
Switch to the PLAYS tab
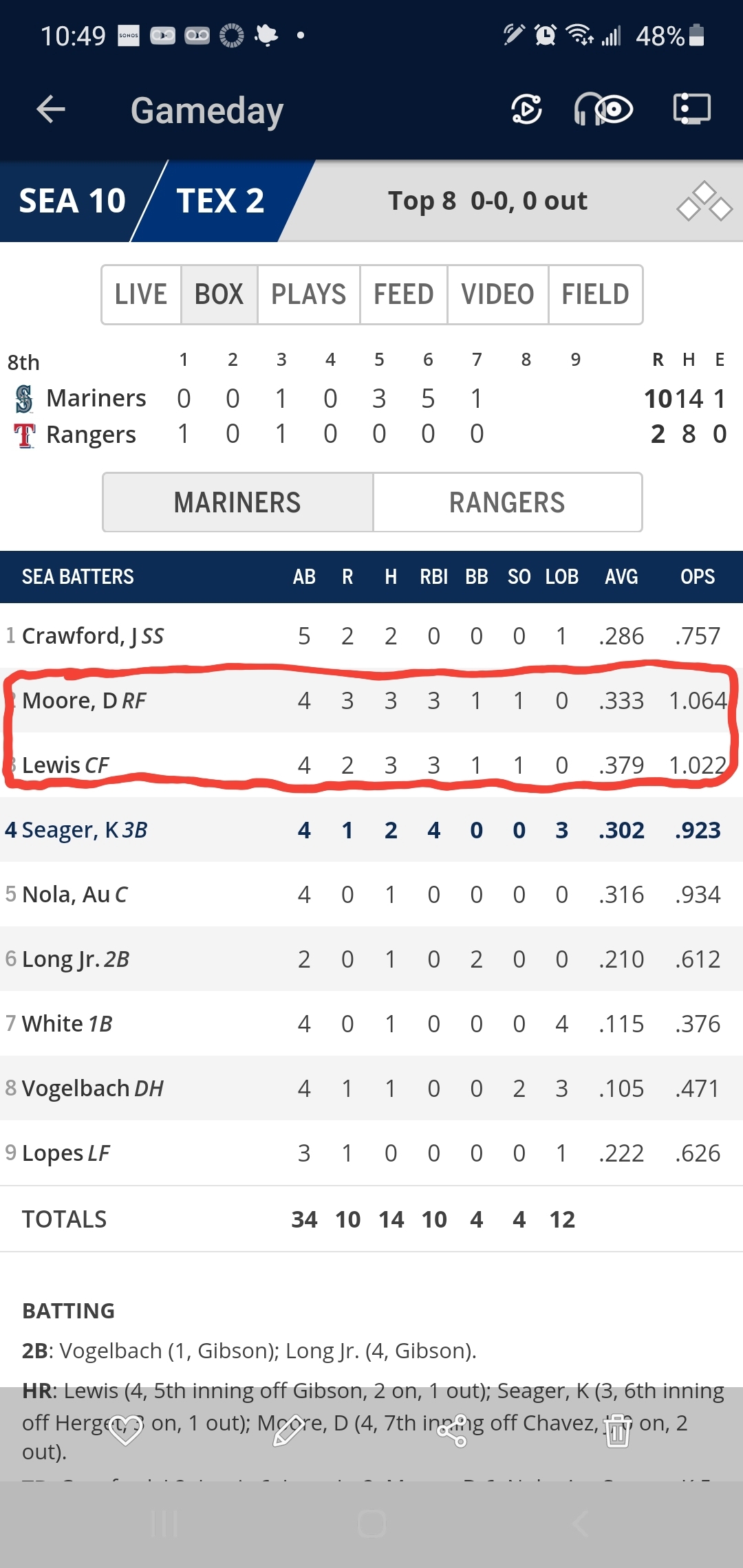coord(308,294)
